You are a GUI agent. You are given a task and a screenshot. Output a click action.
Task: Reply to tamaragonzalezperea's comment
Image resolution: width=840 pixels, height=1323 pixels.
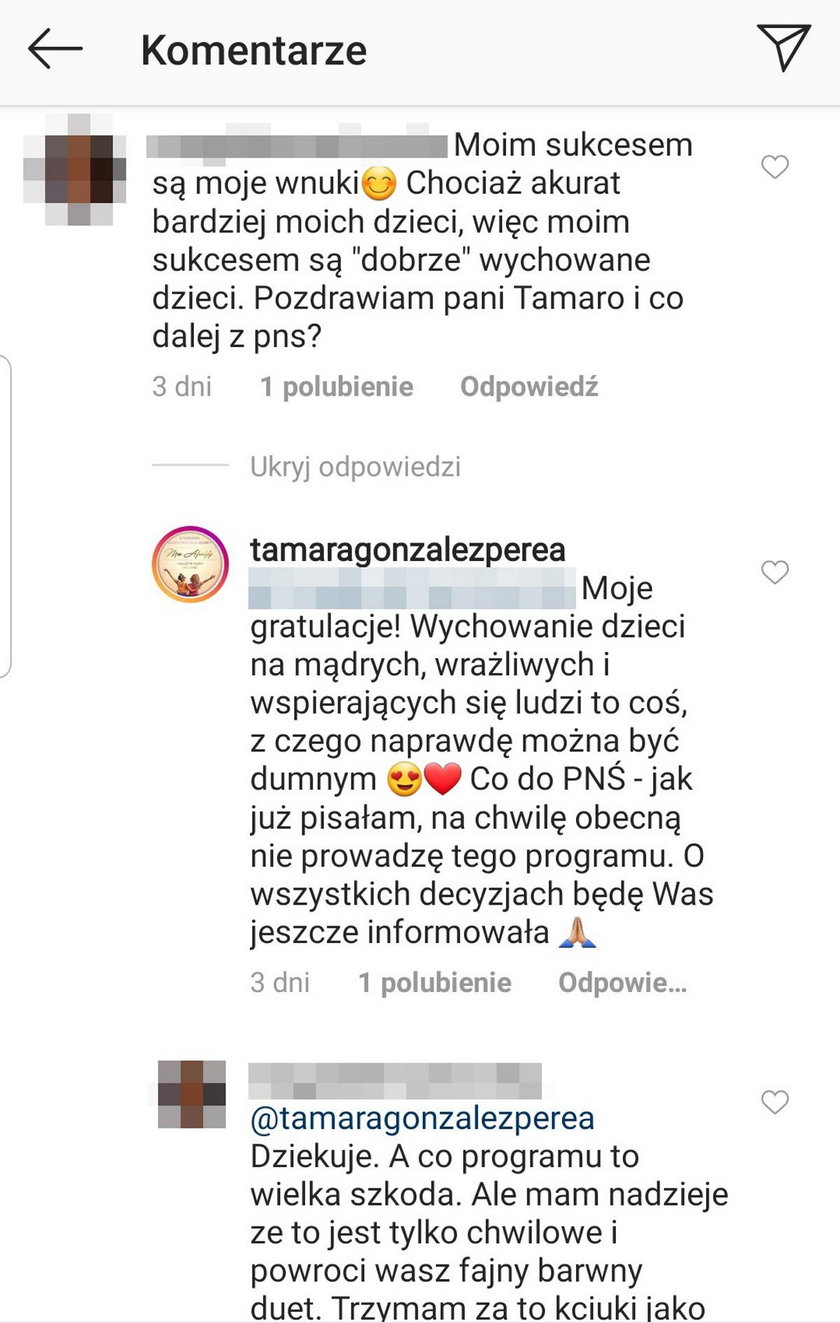pyautogui.click(x=622, y=983)
